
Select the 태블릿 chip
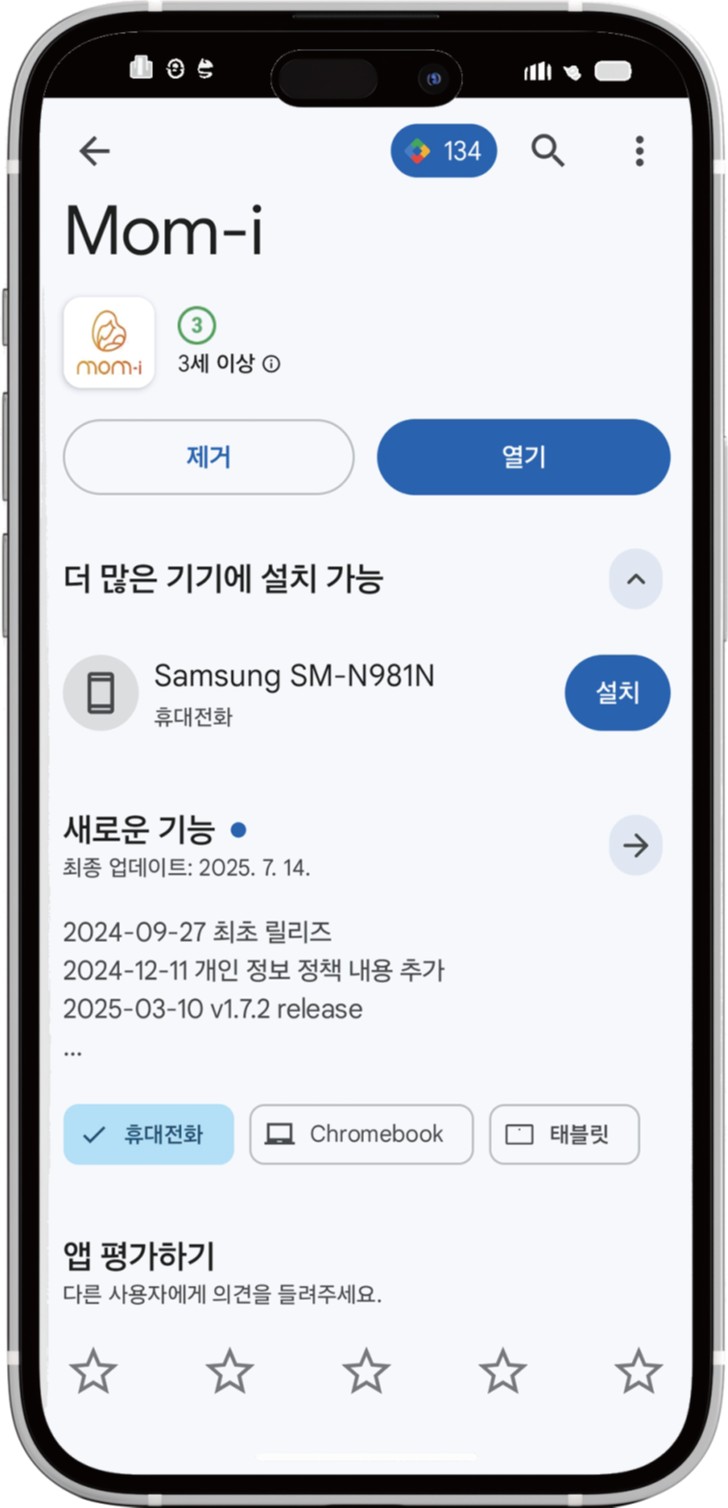pyautogui.click(x=564, y=1134)
